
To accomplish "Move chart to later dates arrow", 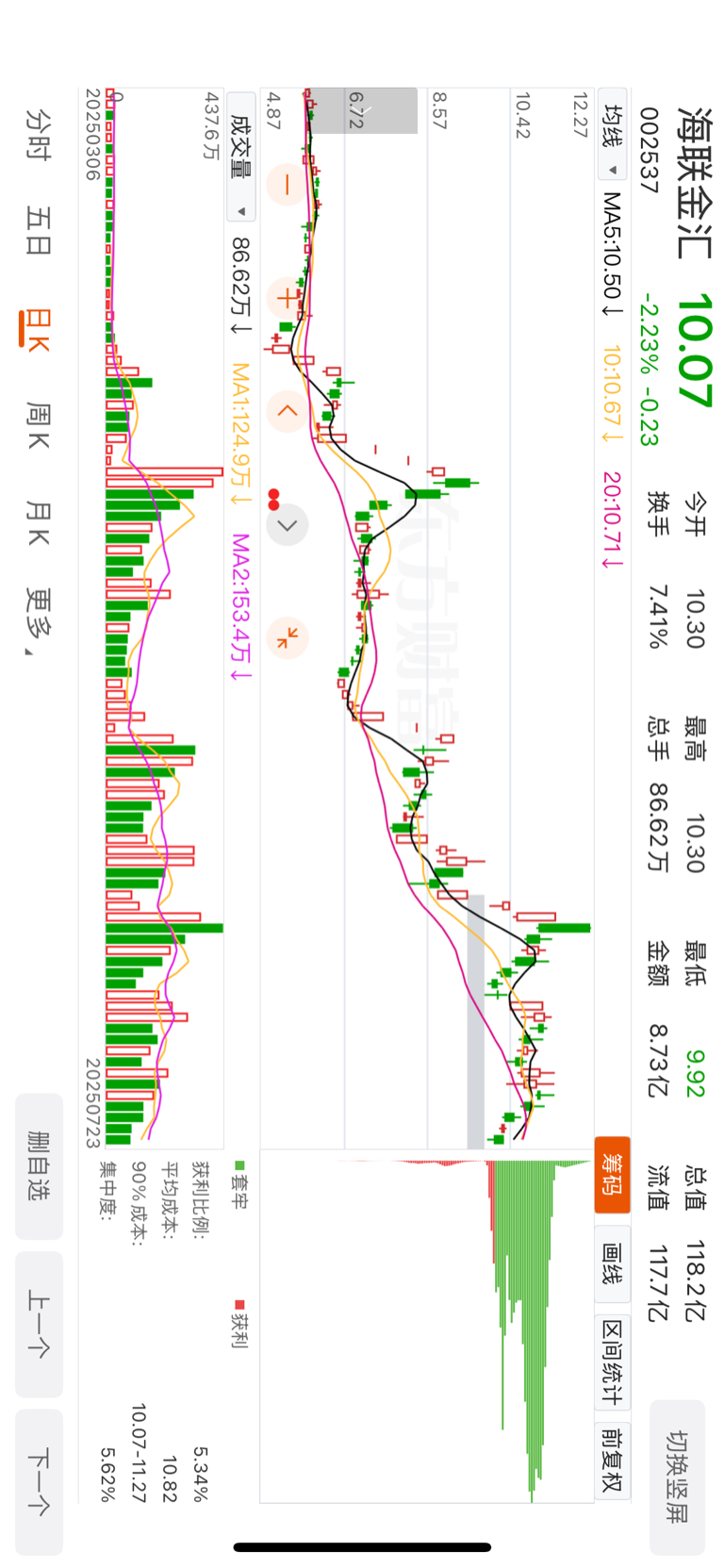I will pos(287,525).
